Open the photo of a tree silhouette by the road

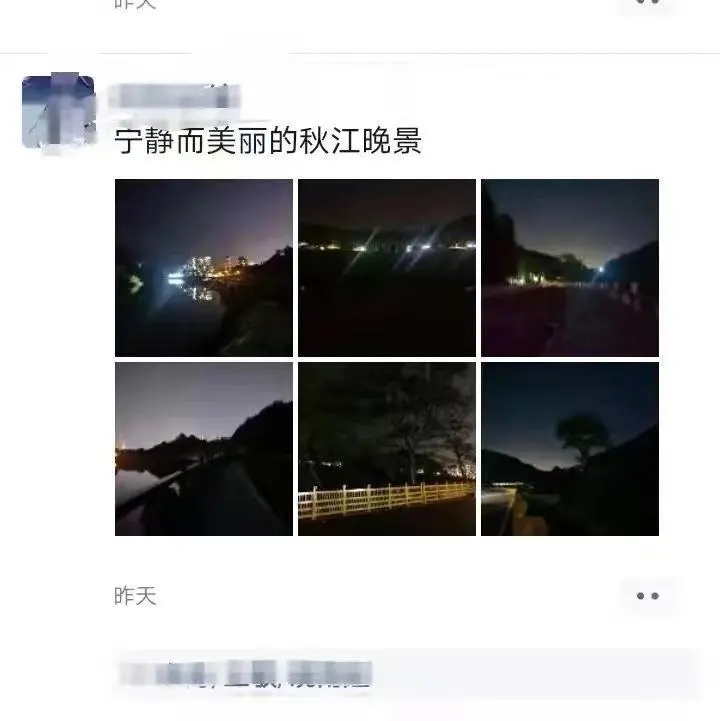(570, 449)
